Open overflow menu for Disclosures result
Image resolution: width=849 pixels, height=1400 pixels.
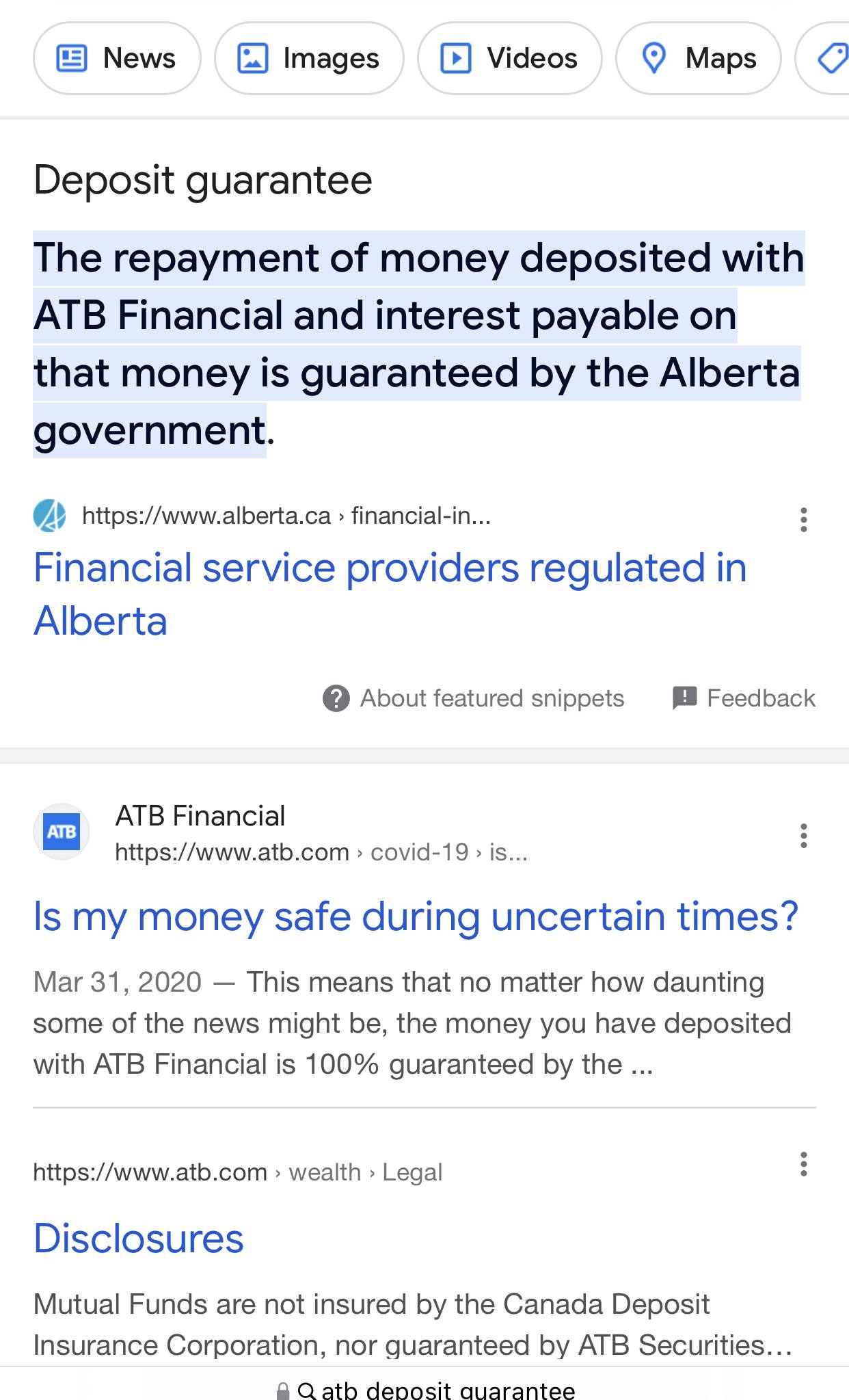coord(804,1164)
